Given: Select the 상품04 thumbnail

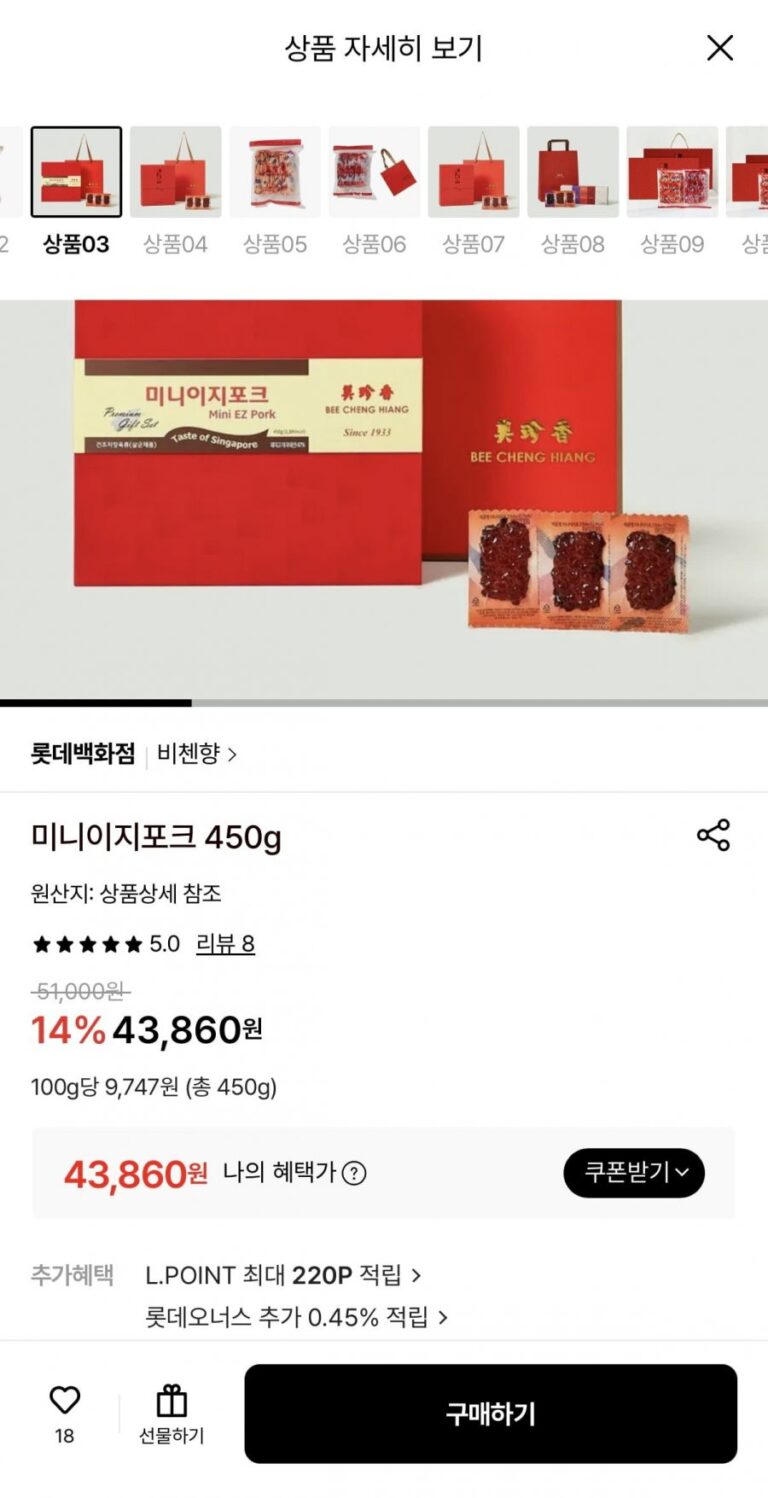Looking at the screenshot, I should tap(175, 172).
